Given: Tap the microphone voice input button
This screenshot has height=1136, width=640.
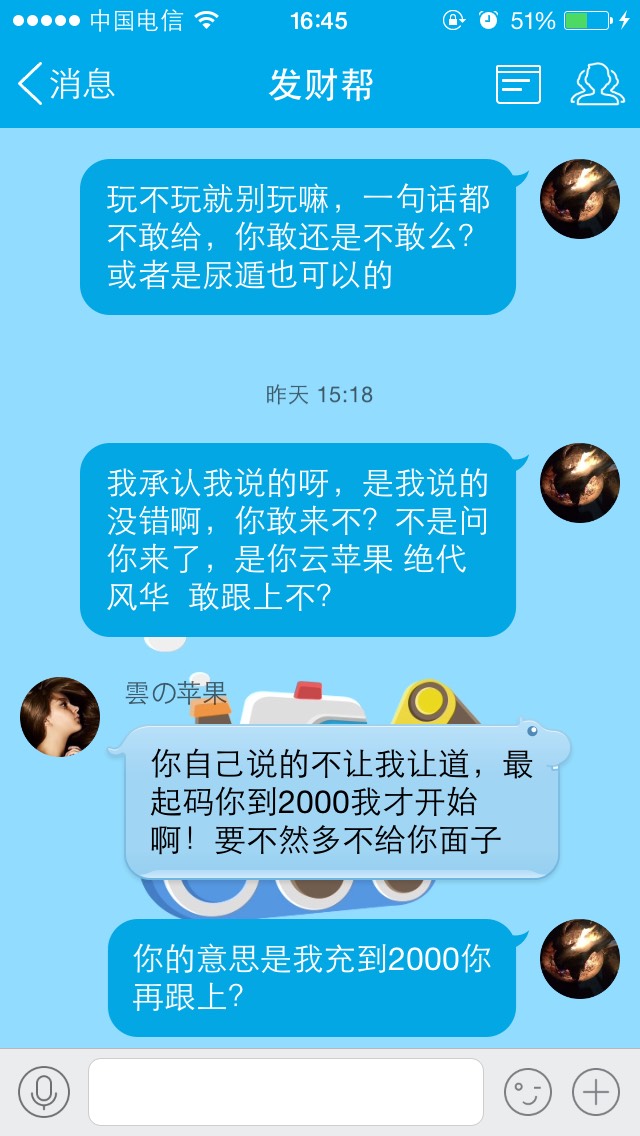Looking at the screenshot, I should pos(44,1092).
